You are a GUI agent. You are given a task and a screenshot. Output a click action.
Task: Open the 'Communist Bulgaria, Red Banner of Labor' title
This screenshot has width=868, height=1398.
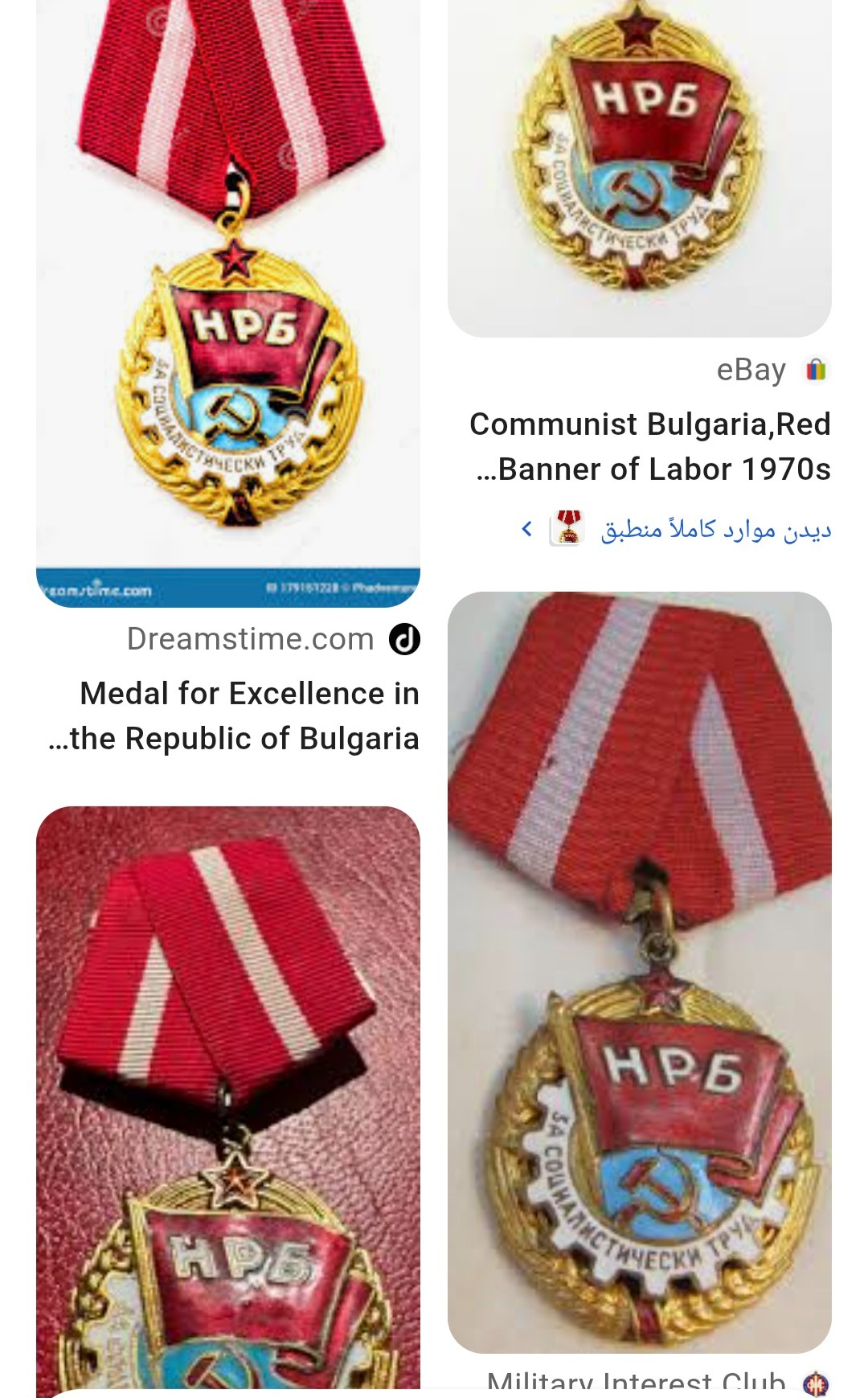(649, 446)
